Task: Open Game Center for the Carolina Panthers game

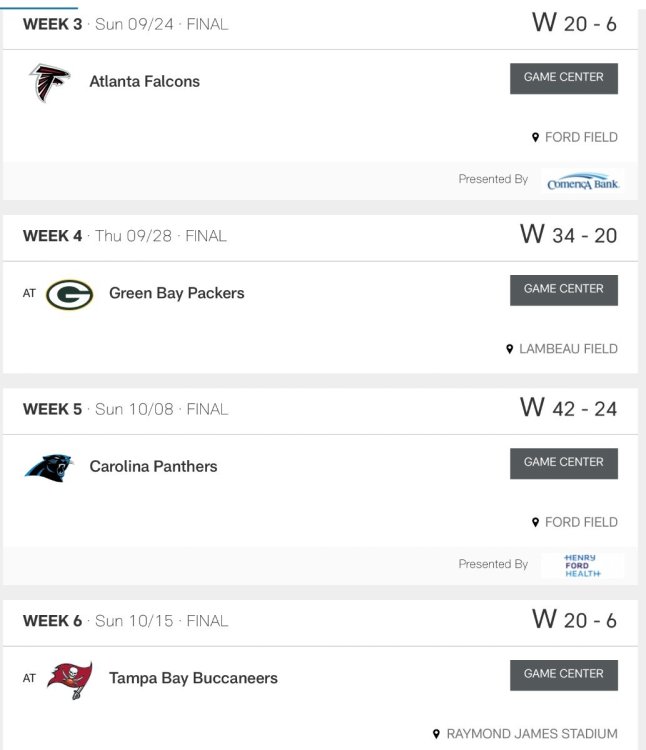Action: tap(564, 463)
